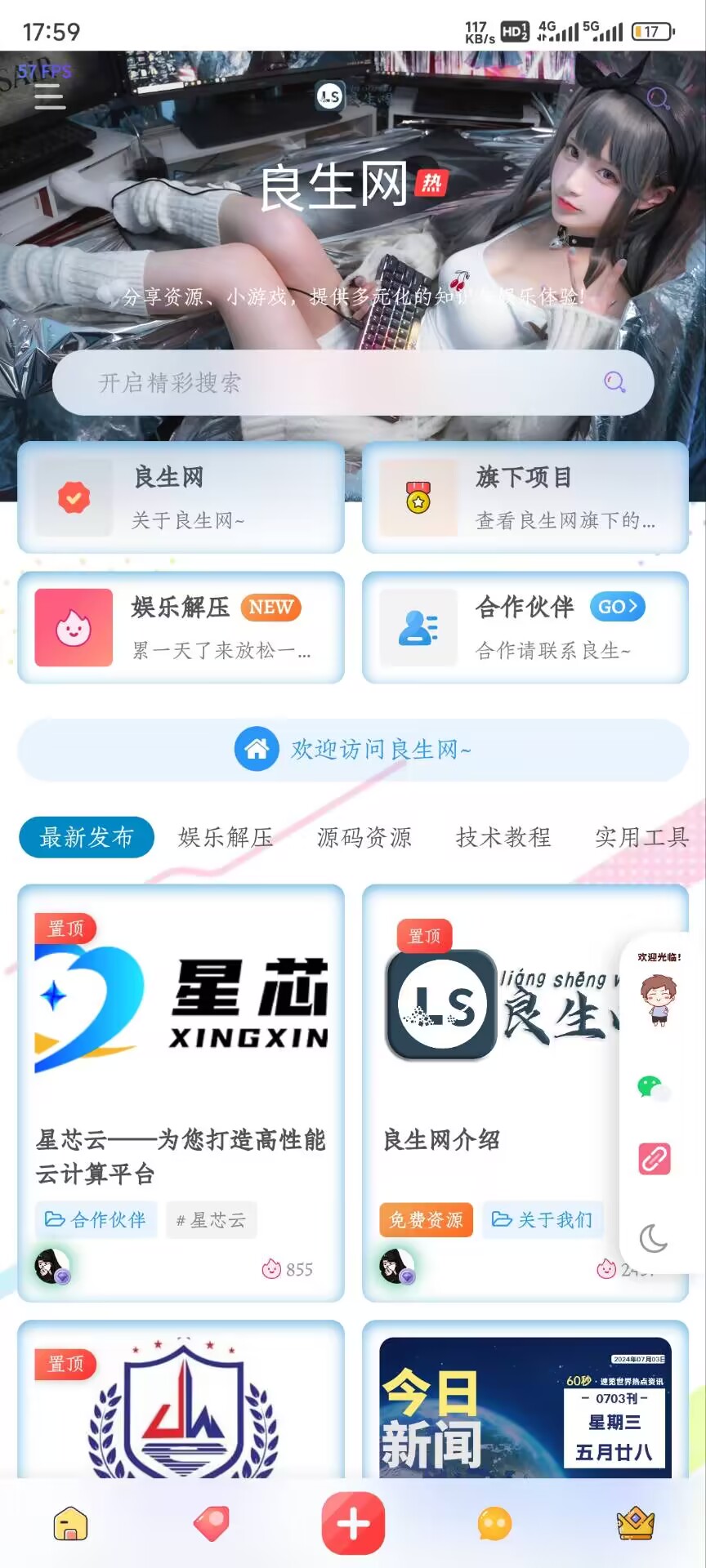This screenshot has height=1568, width=706.
Task: Toggle dark mode with the moon icon
Action: 654,1238
